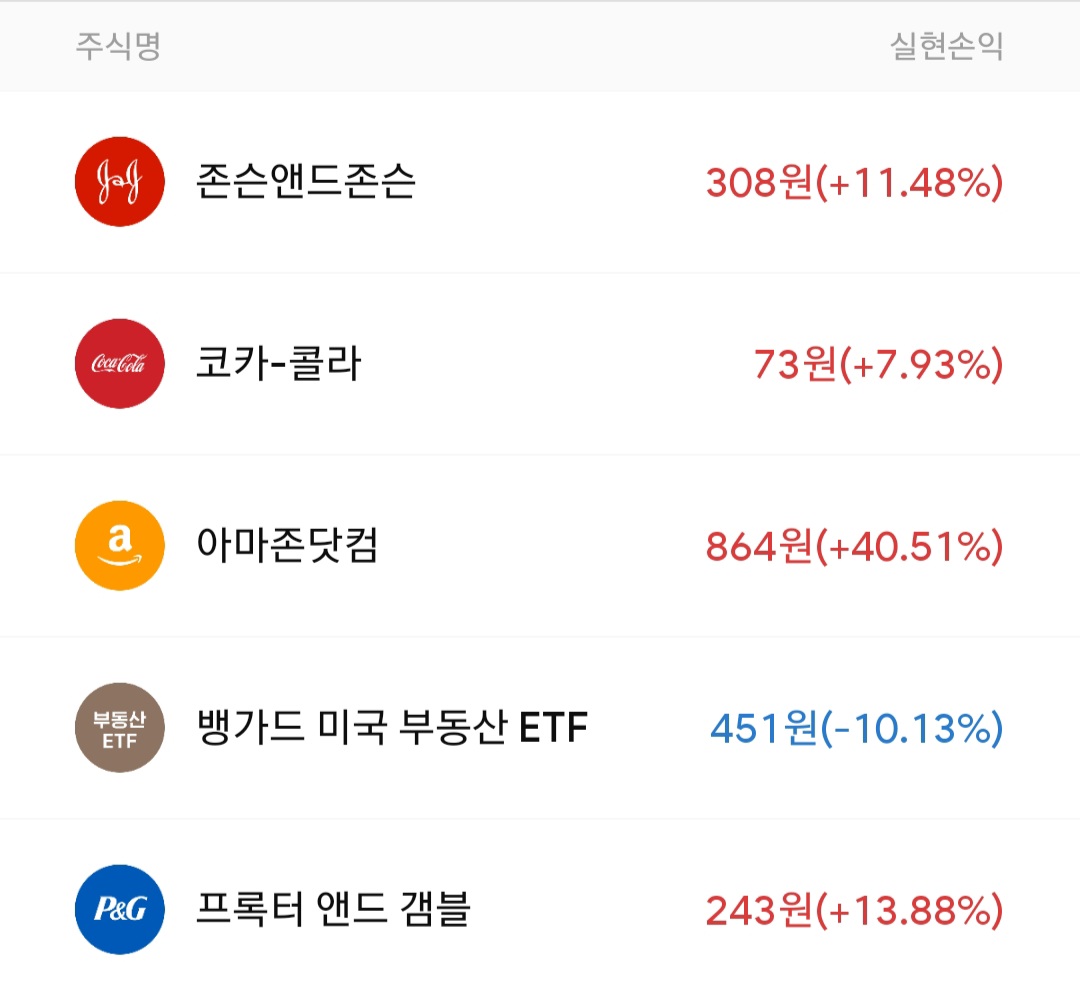Screen dimensions: 1080x994
Task: Open 뱅가드 미국 부동산 ETF row
Action: (540, 727)
